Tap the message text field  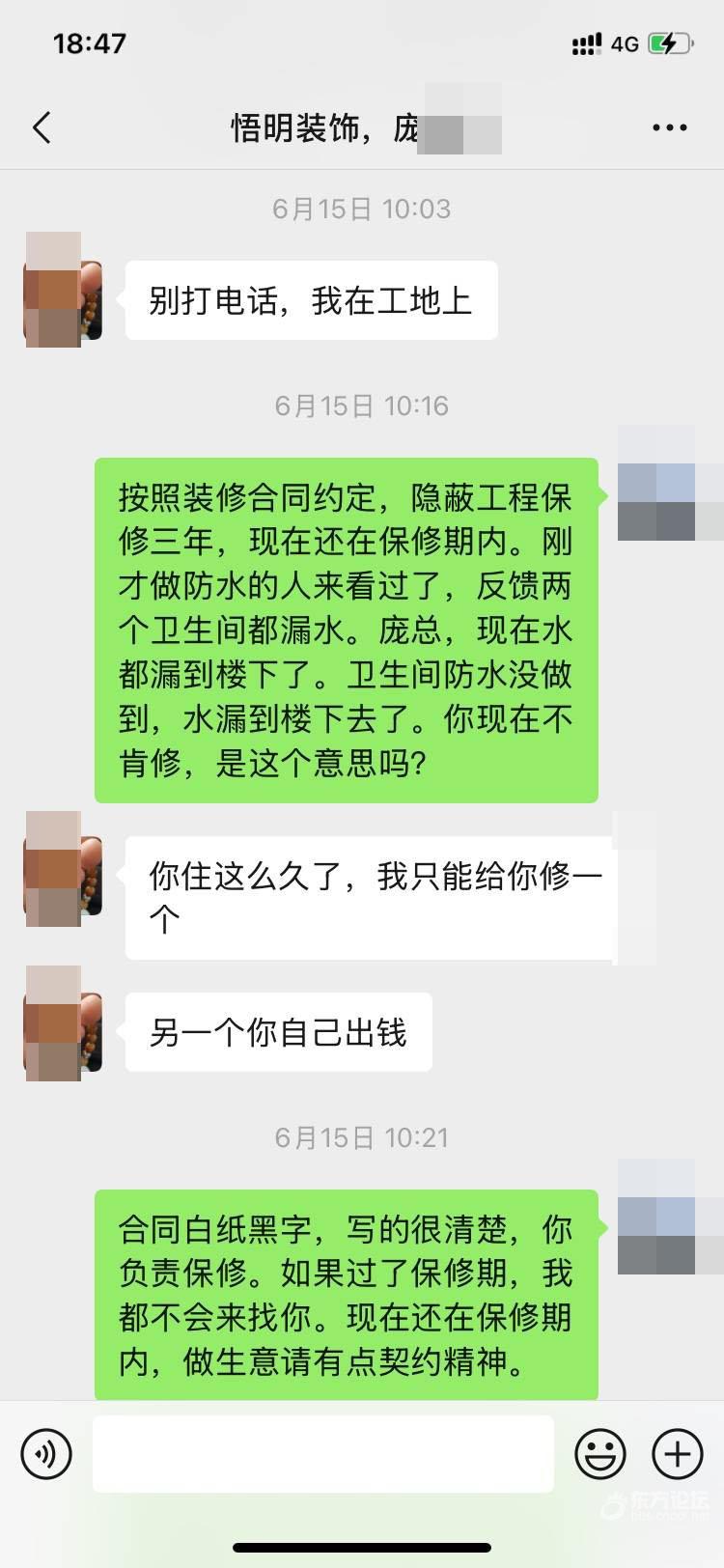pyautogui.click(x=322, y=1453)
